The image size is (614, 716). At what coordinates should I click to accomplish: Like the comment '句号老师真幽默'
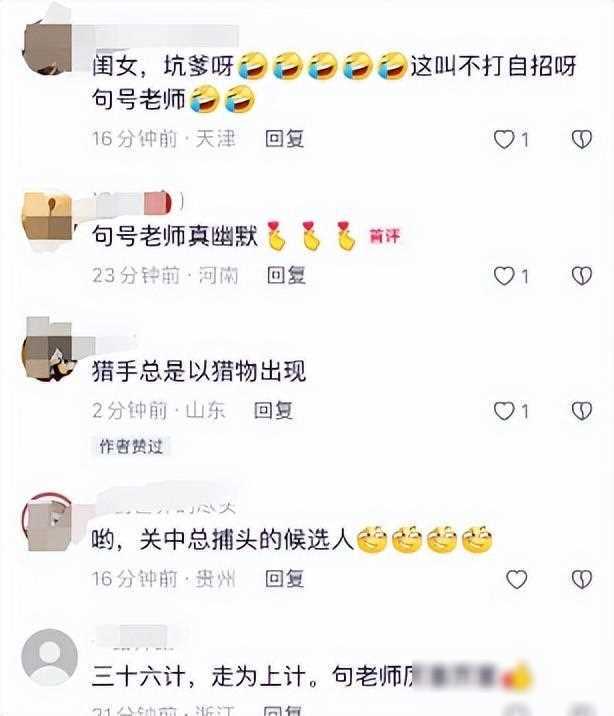coord(504,275)
